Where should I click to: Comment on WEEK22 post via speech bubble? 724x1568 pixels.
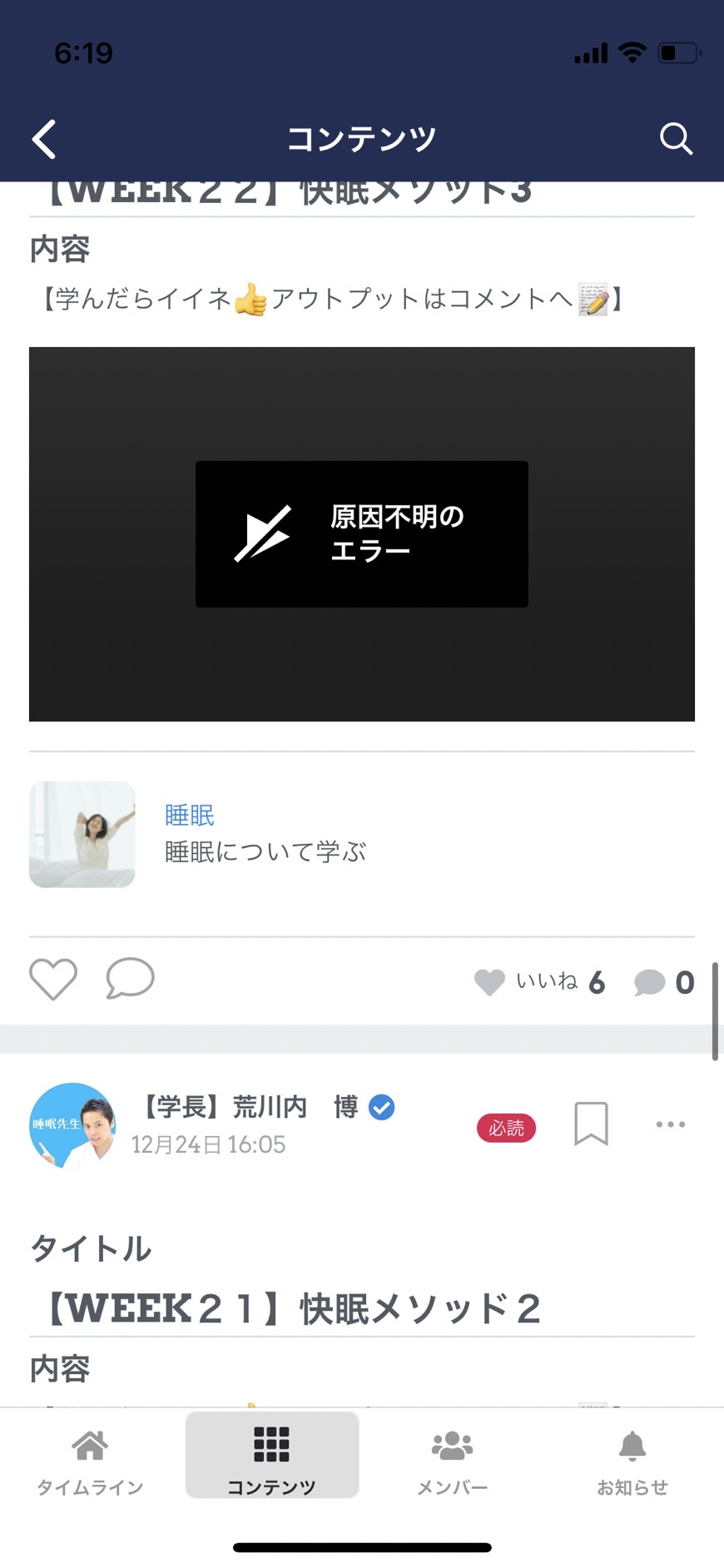pyautogui.click(x=131, y=978)
